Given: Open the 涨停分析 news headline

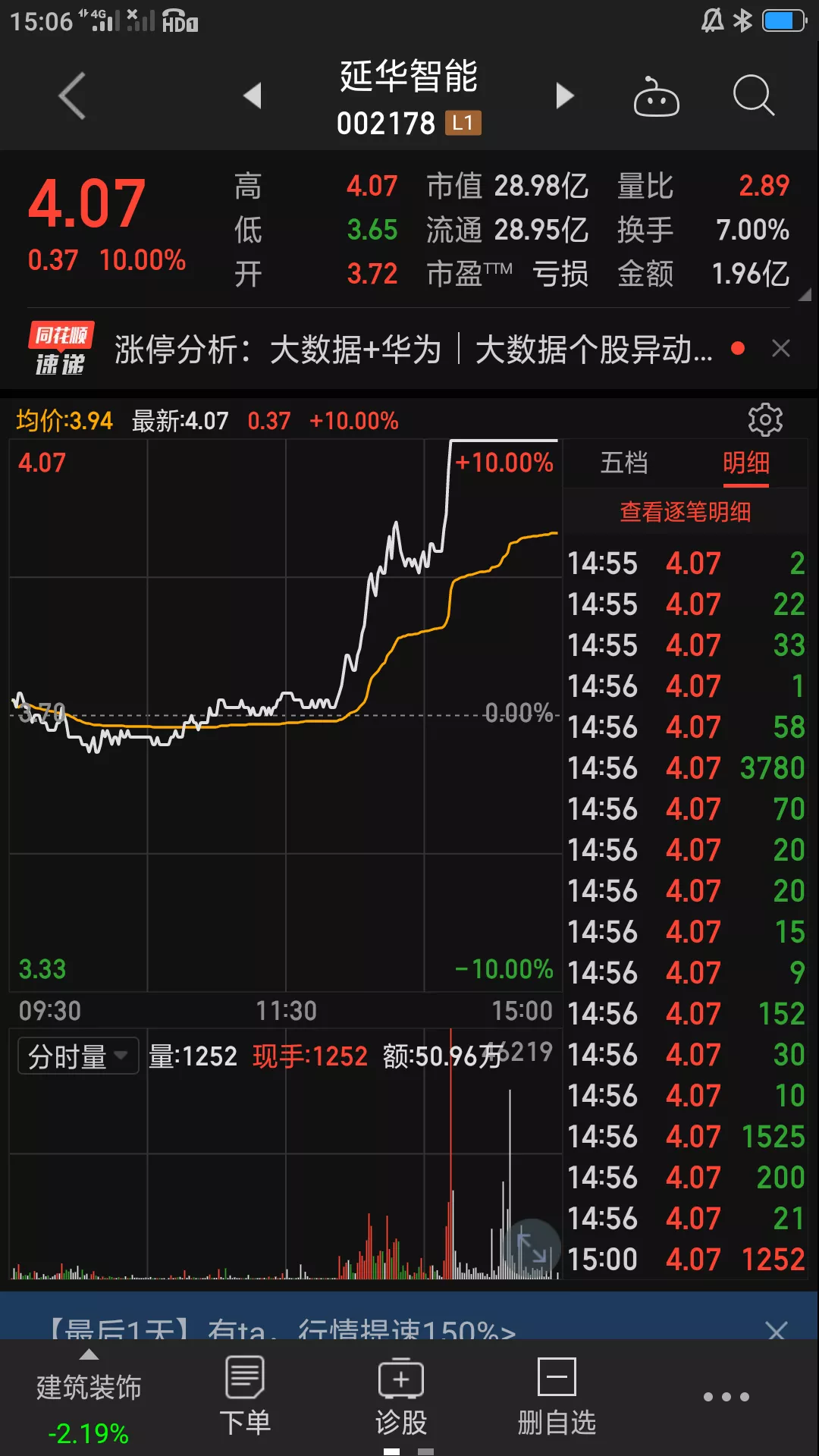Looking at the screenshot, I should point(413,350).
